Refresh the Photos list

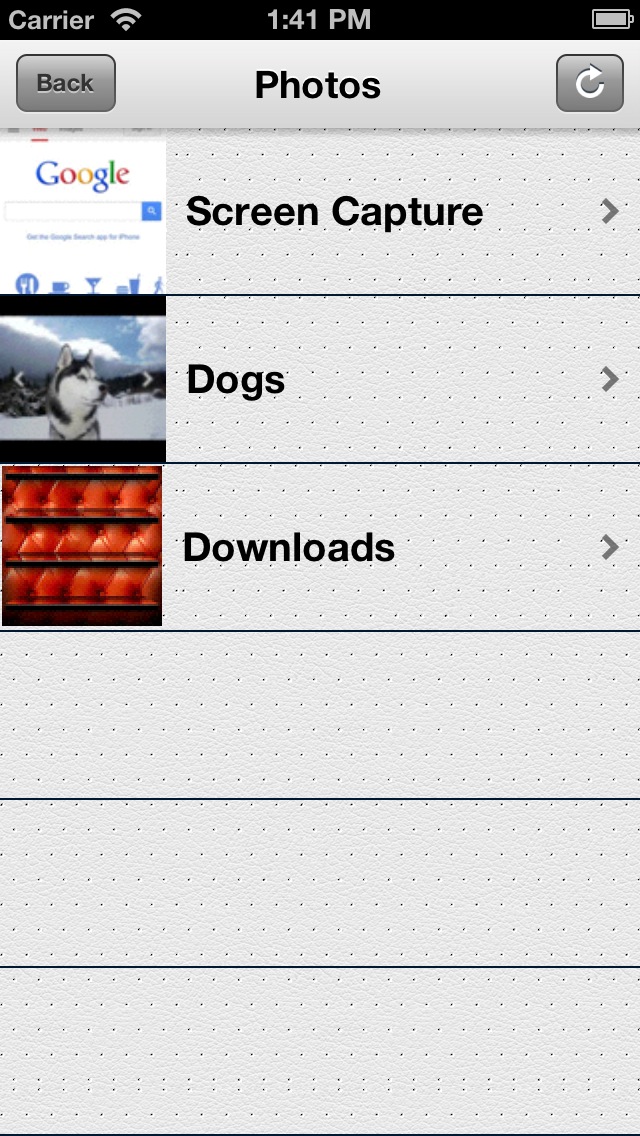[x=590, y=83]
